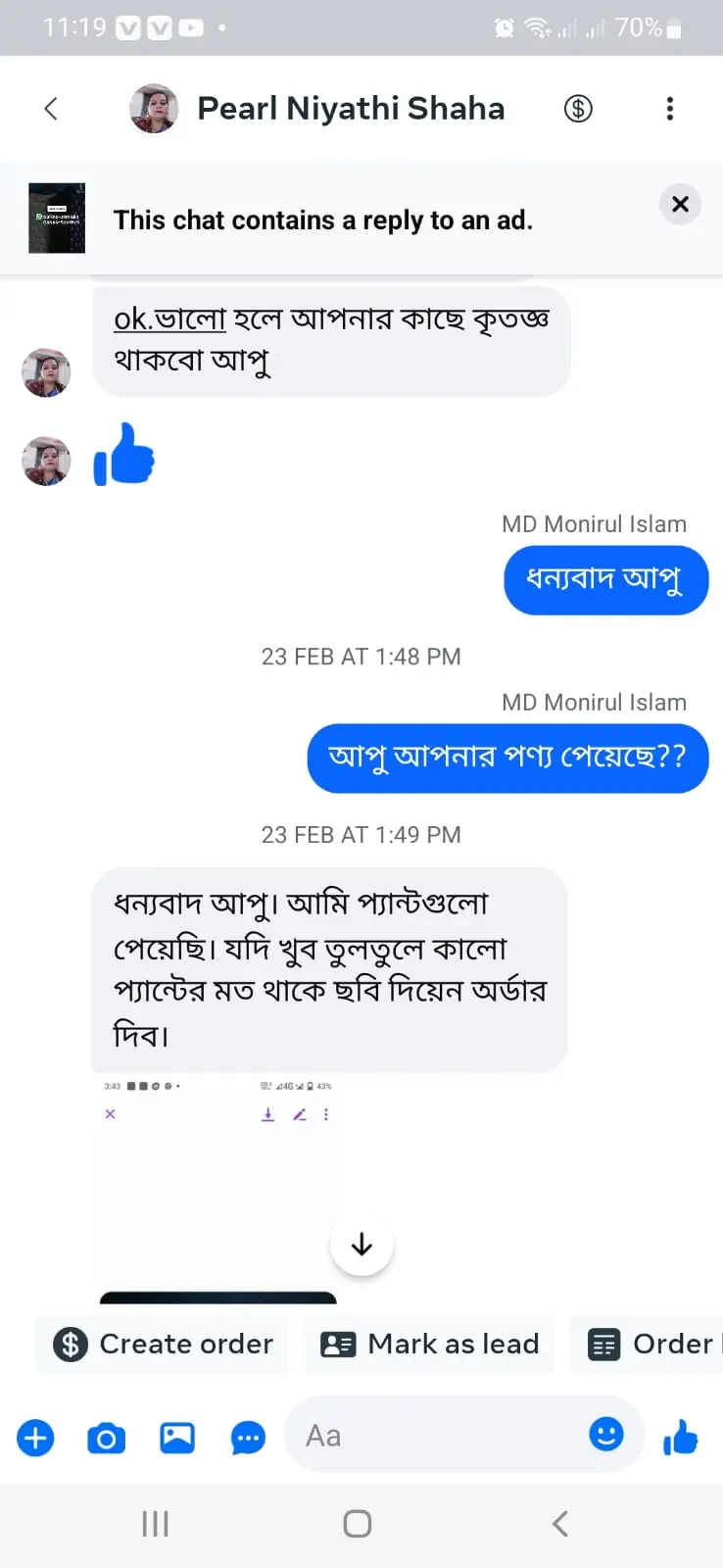
Task: Send a thumbs-up like
Action: pos(680,1438)
